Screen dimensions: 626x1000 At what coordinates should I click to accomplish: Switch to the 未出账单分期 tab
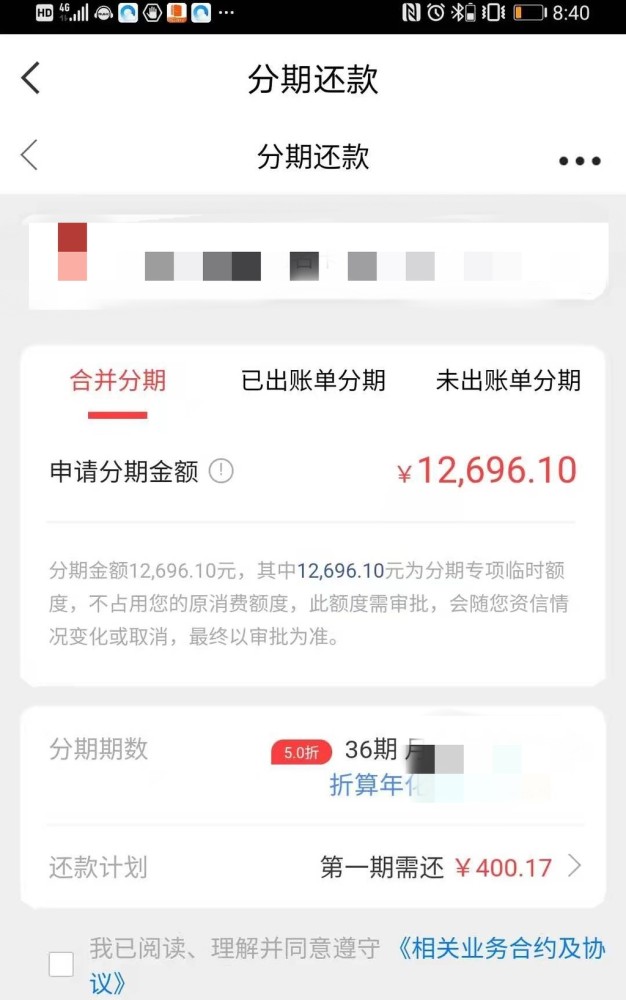point(507,381)
